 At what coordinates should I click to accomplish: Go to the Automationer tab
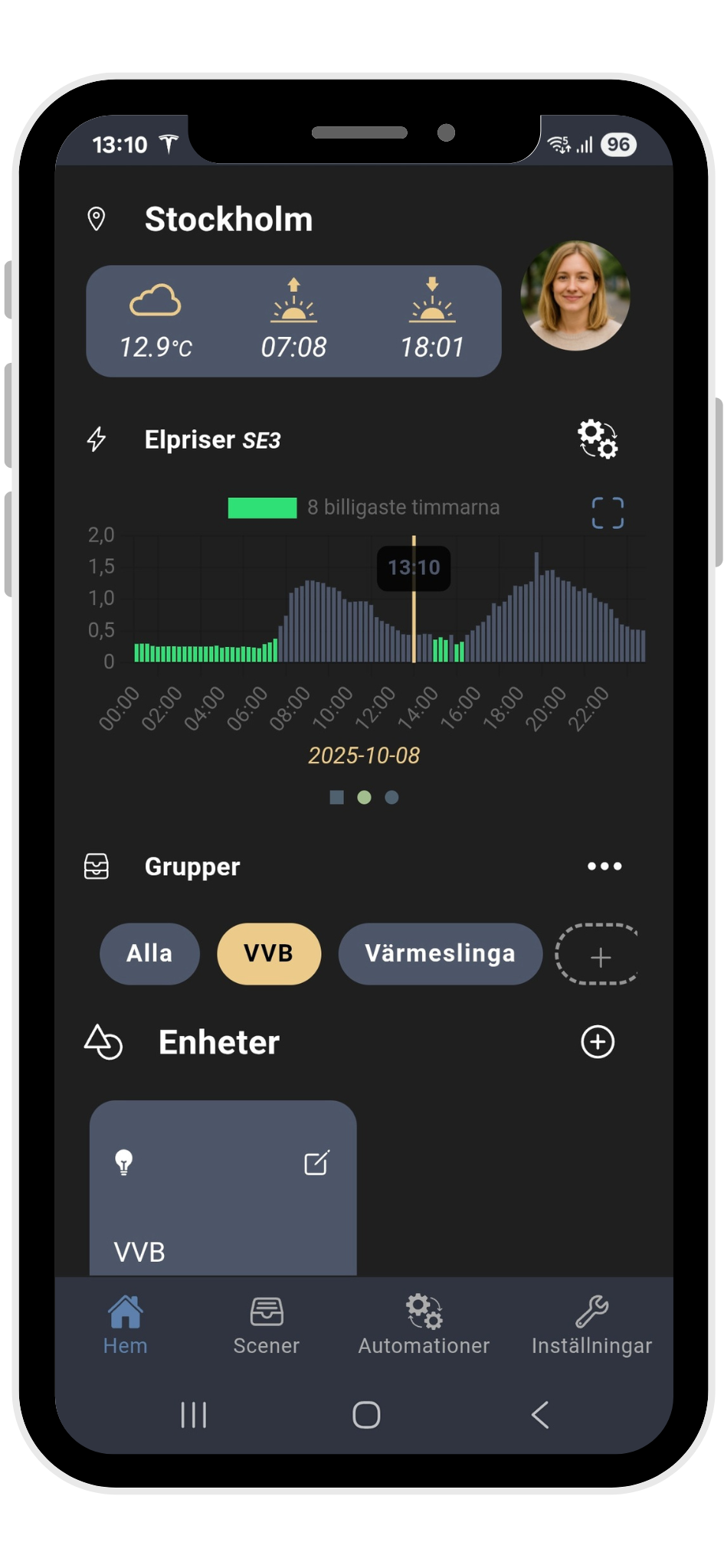[424, 1325]
